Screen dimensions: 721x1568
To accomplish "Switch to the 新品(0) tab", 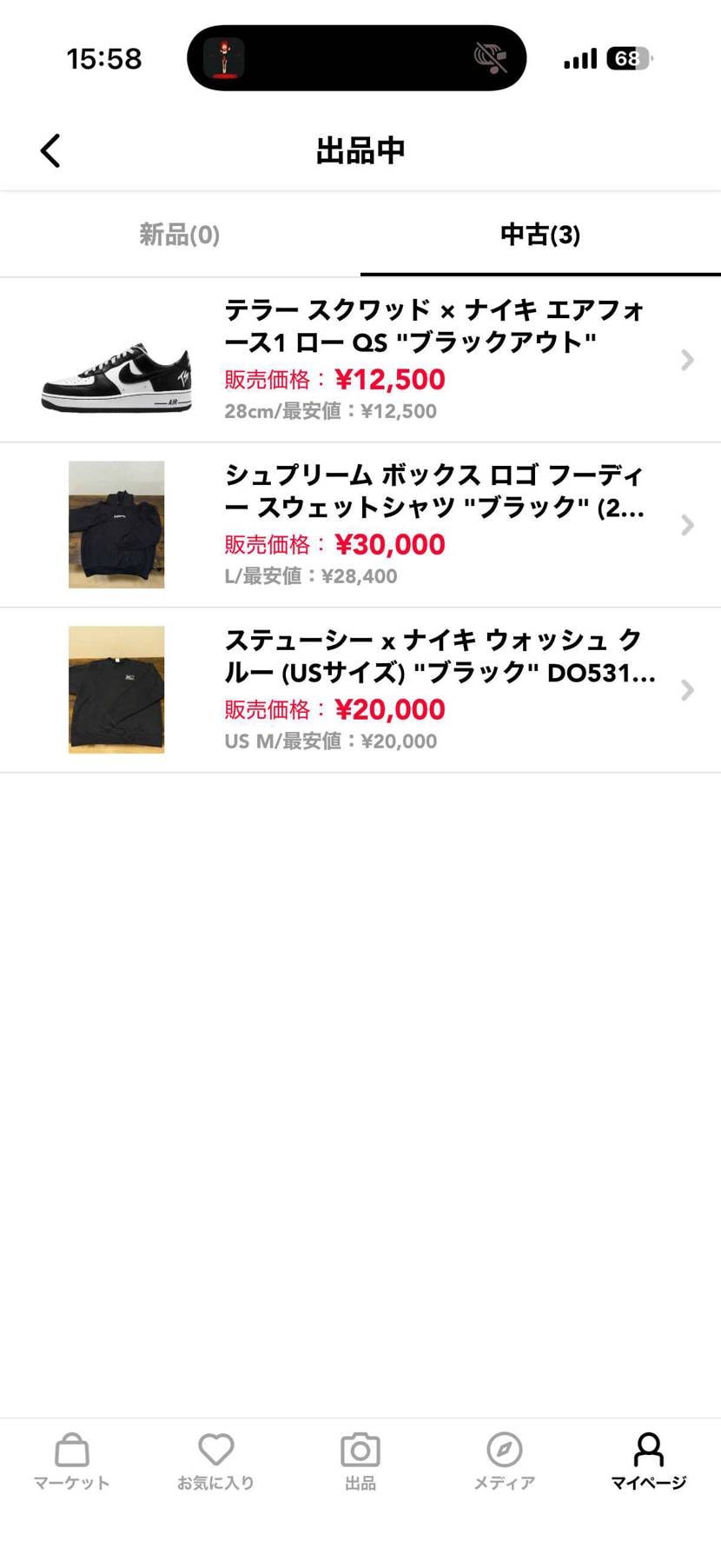I will (x=178, y=235).
